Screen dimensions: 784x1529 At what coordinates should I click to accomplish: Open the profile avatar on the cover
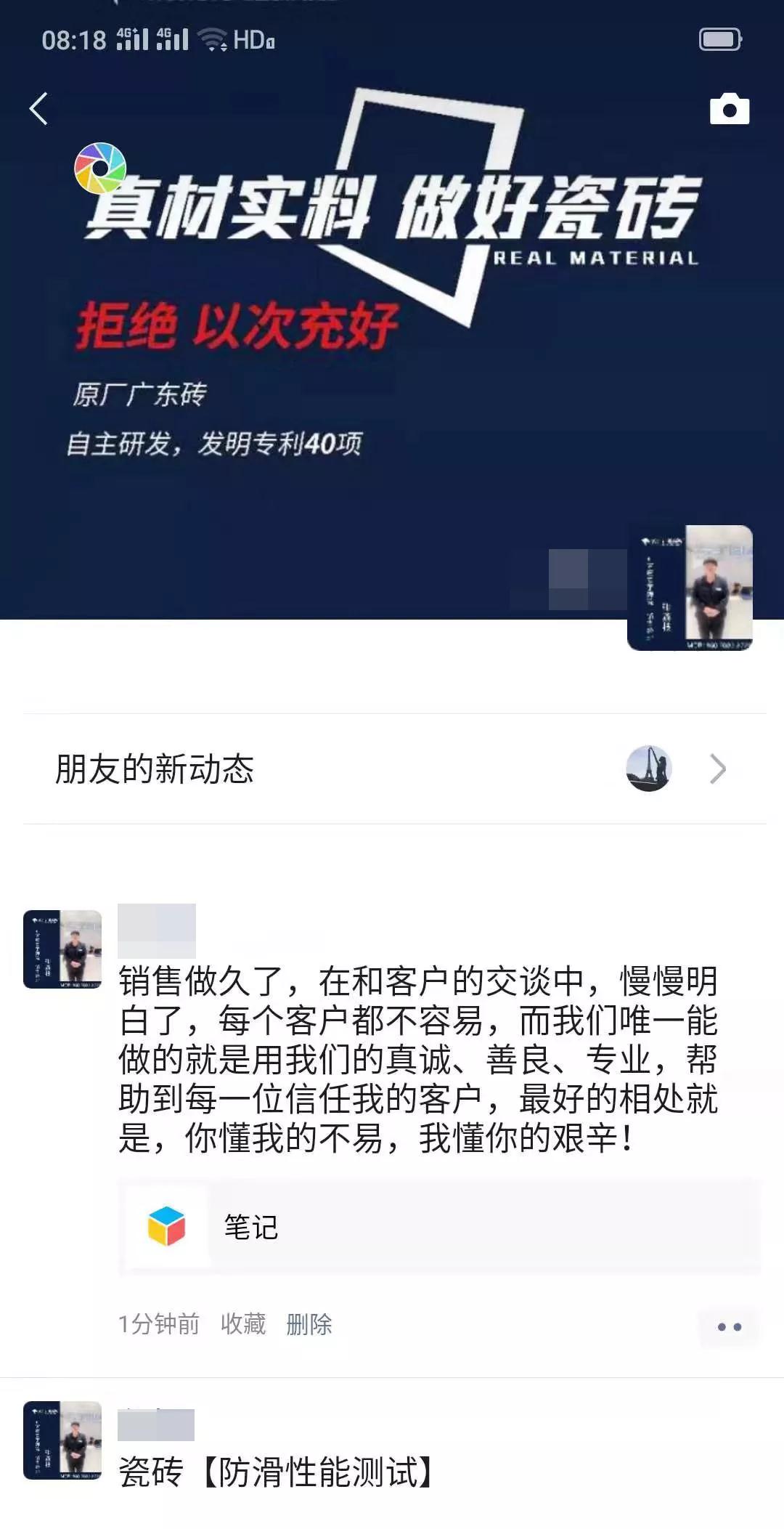pos(690,588)
